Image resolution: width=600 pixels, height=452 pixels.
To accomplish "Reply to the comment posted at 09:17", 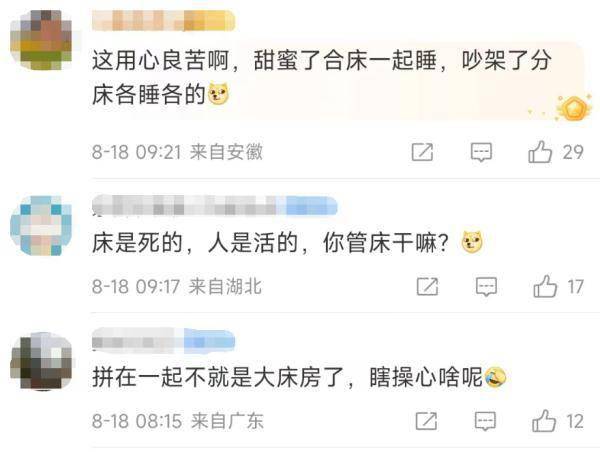I will point(486,287).
